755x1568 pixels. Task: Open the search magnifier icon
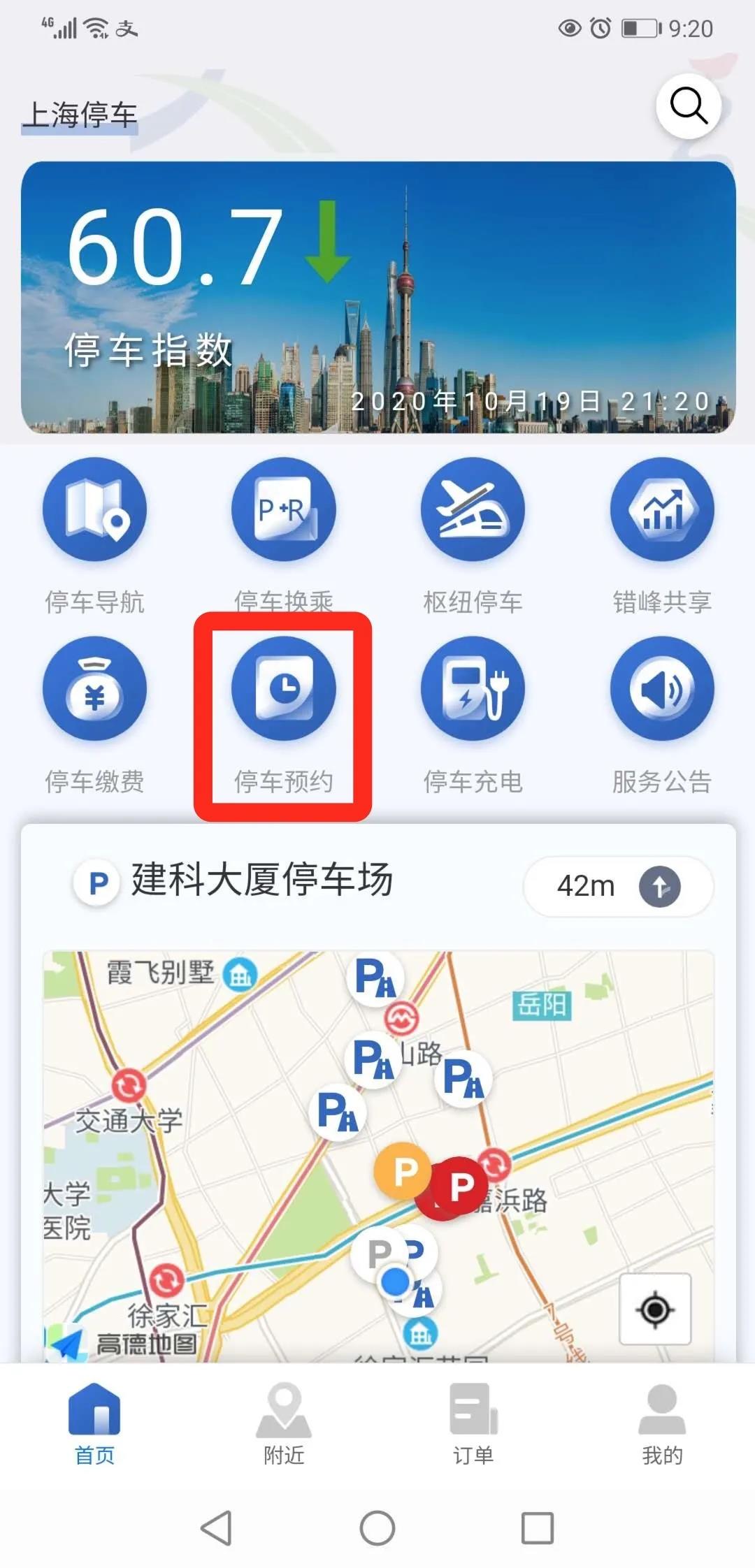click(x=689, y=106)
